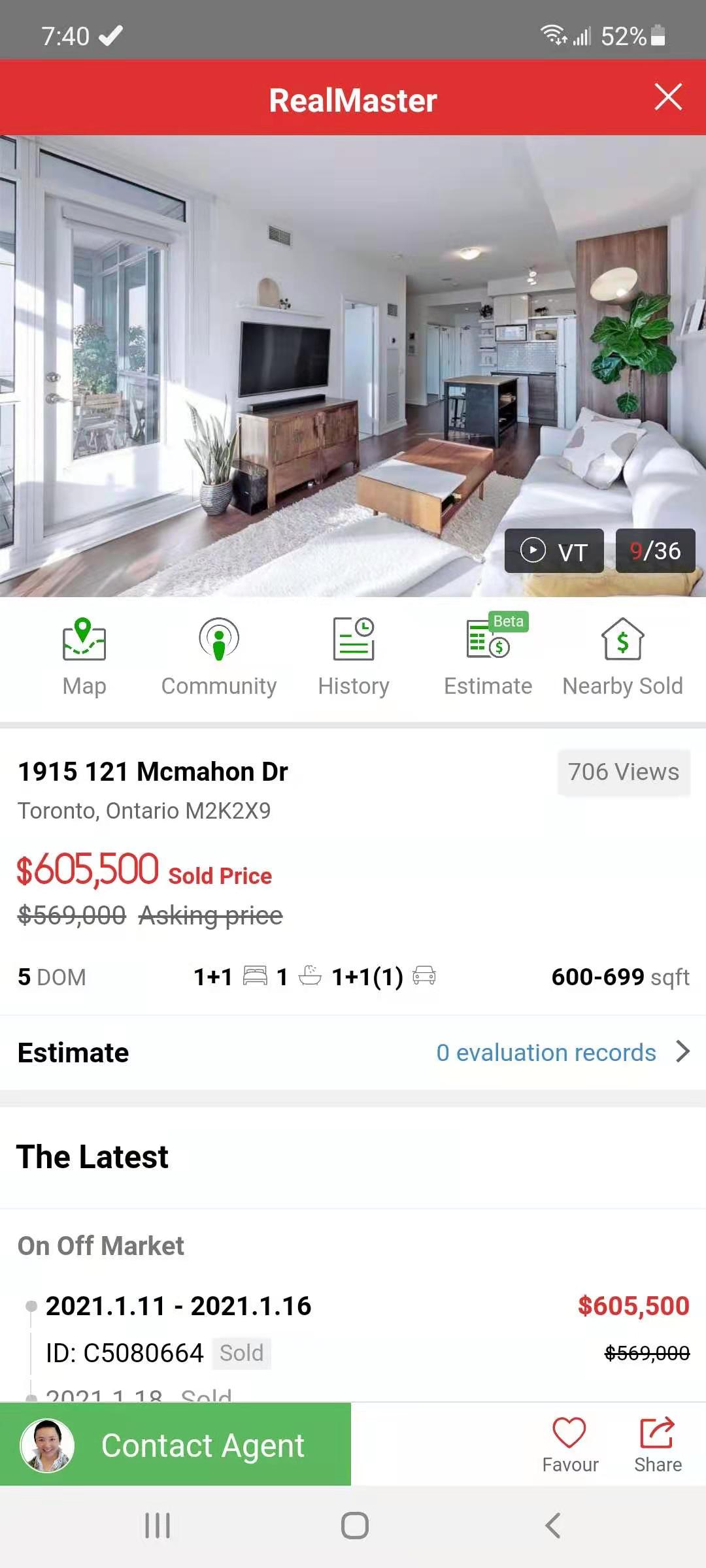Close the RealMaster listing page
Screen dimensions: 706x1568
coord(667,97)
